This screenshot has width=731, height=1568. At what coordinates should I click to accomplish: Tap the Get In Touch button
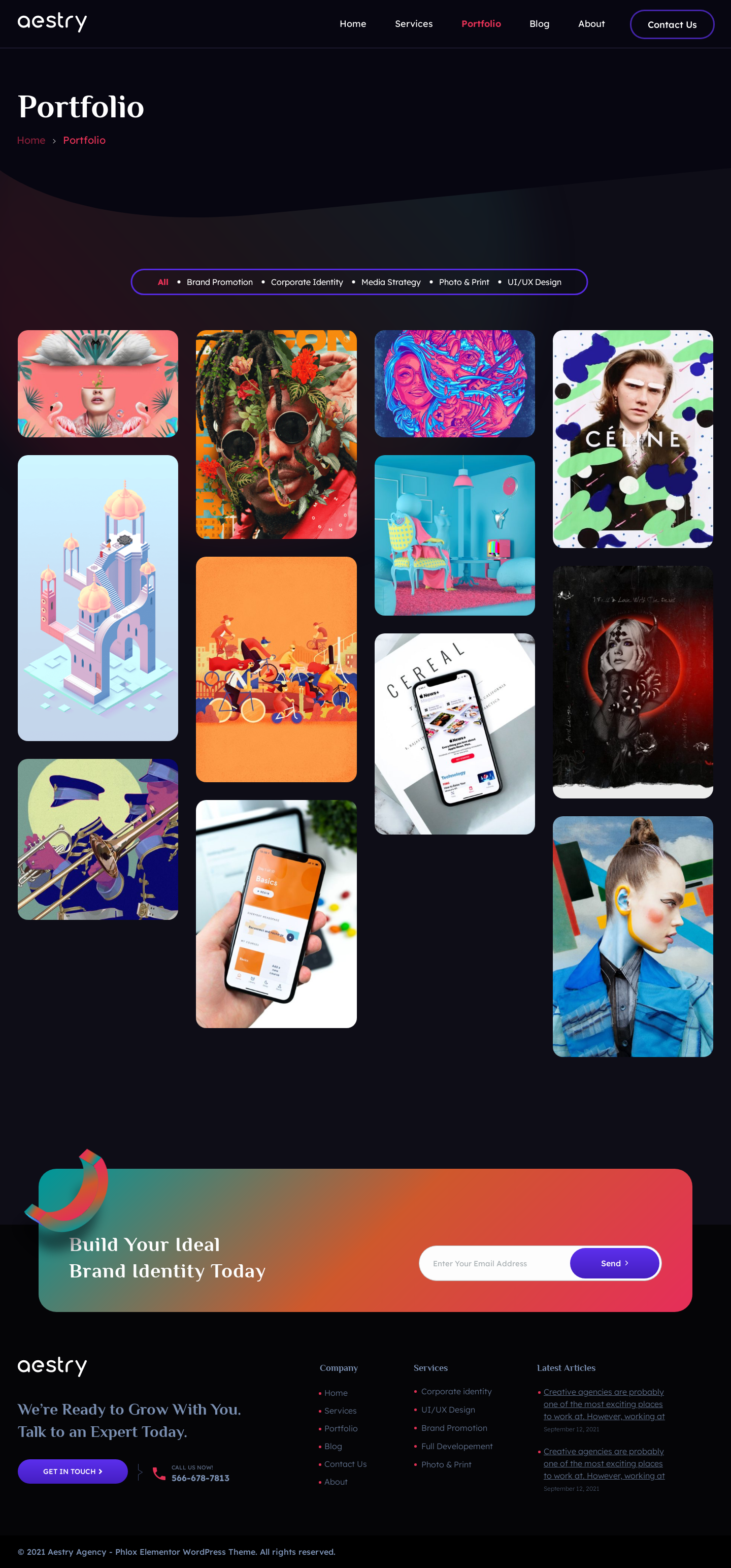point(73,1471)
